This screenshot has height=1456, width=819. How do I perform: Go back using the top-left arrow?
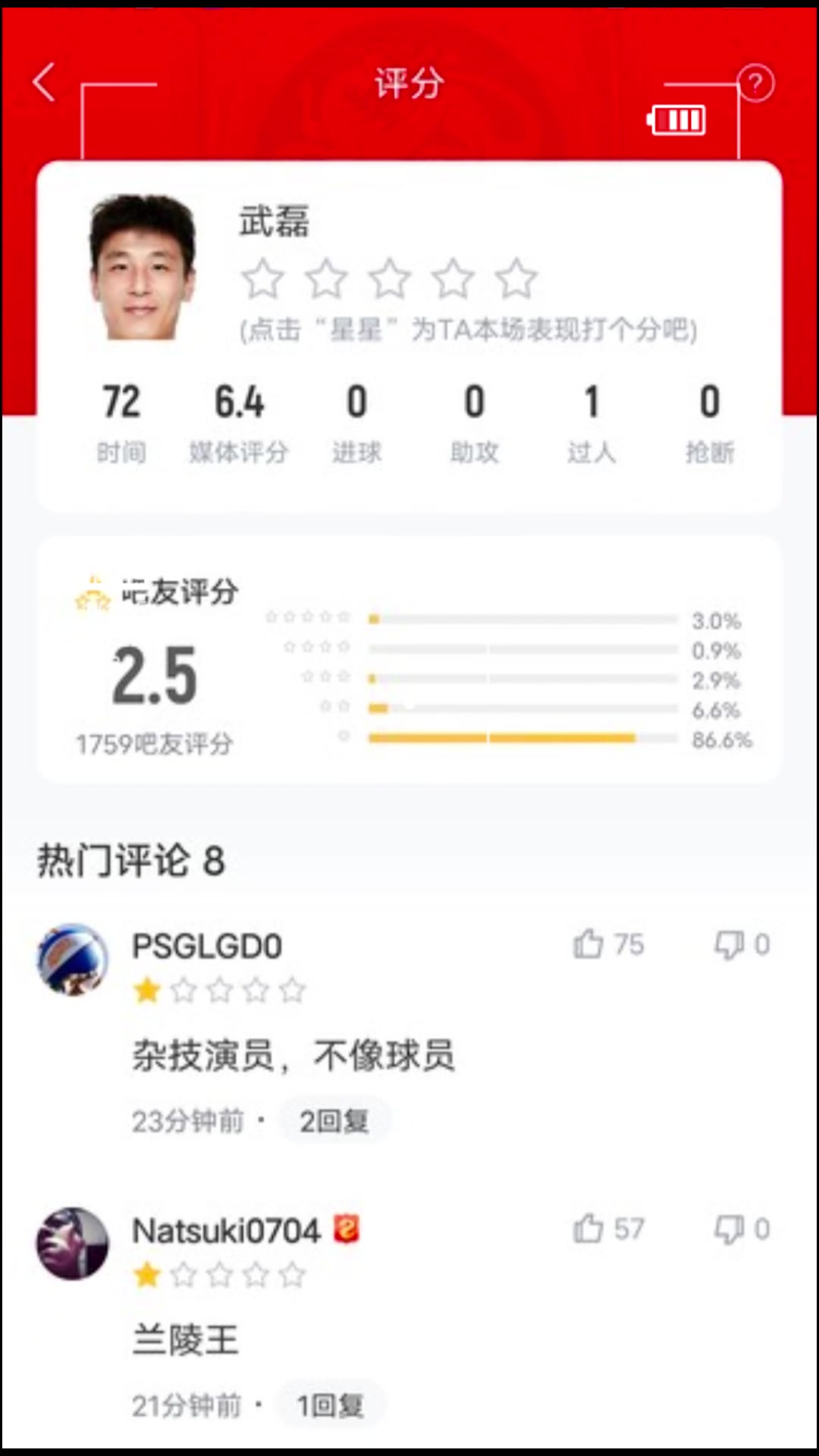pos(45,82)
